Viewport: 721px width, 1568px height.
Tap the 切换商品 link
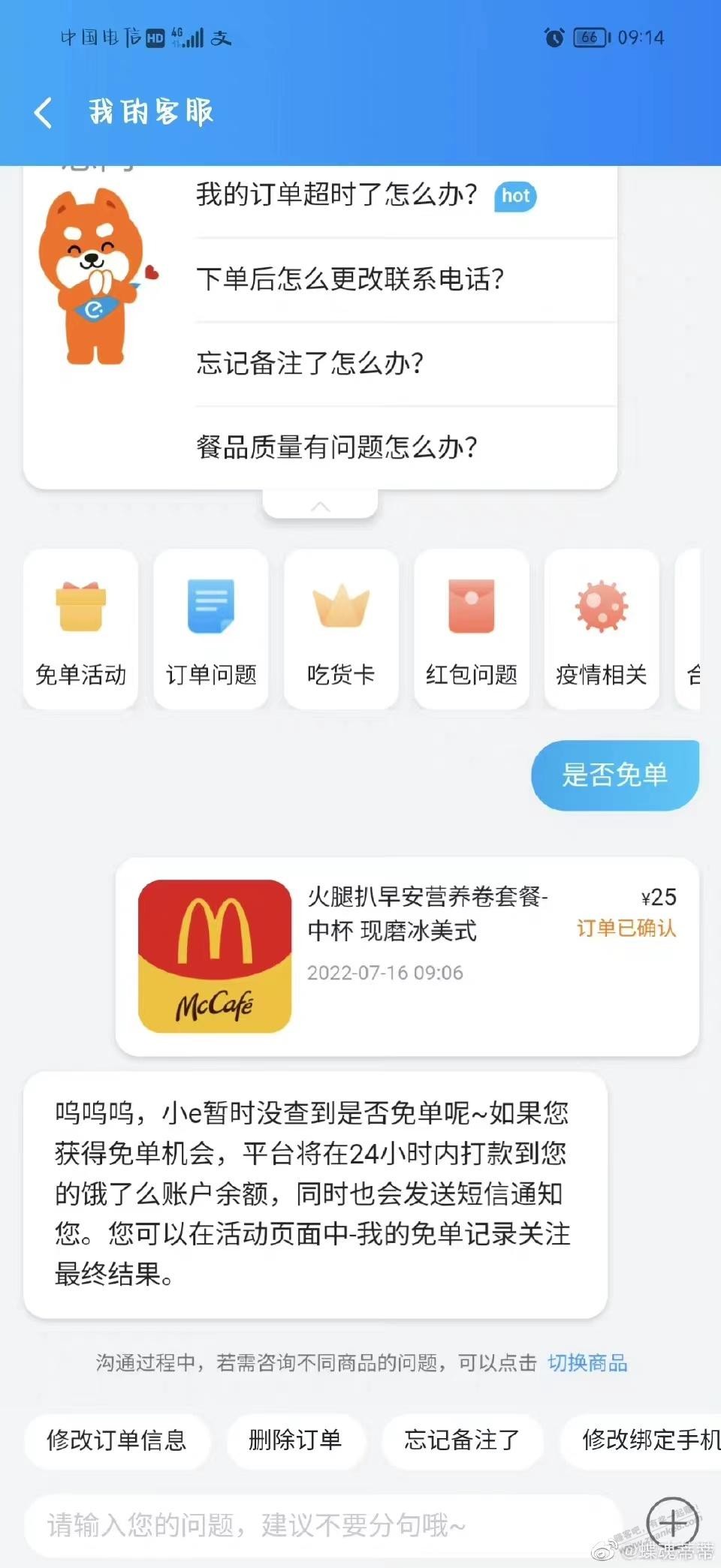587,1363
